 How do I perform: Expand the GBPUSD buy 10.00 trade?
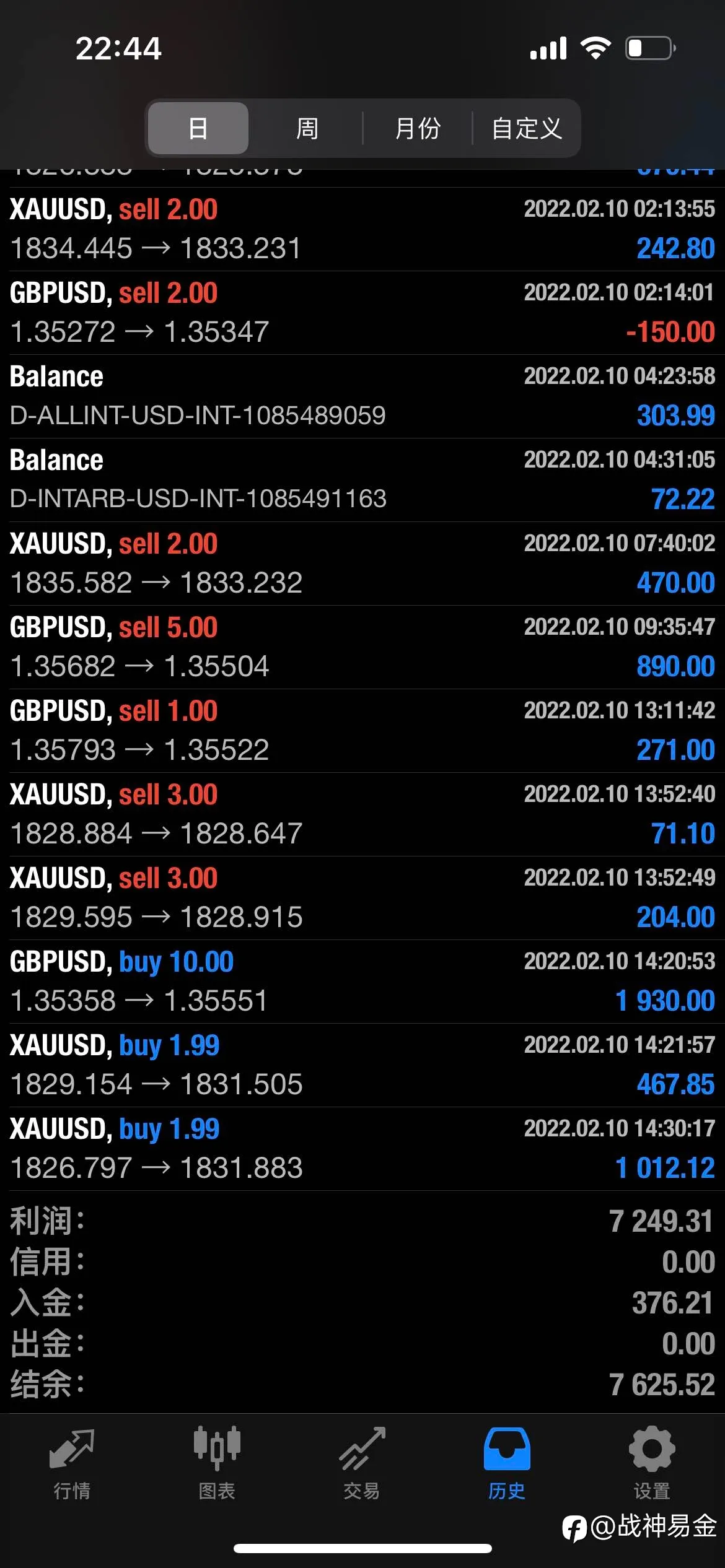pos(362,982)
